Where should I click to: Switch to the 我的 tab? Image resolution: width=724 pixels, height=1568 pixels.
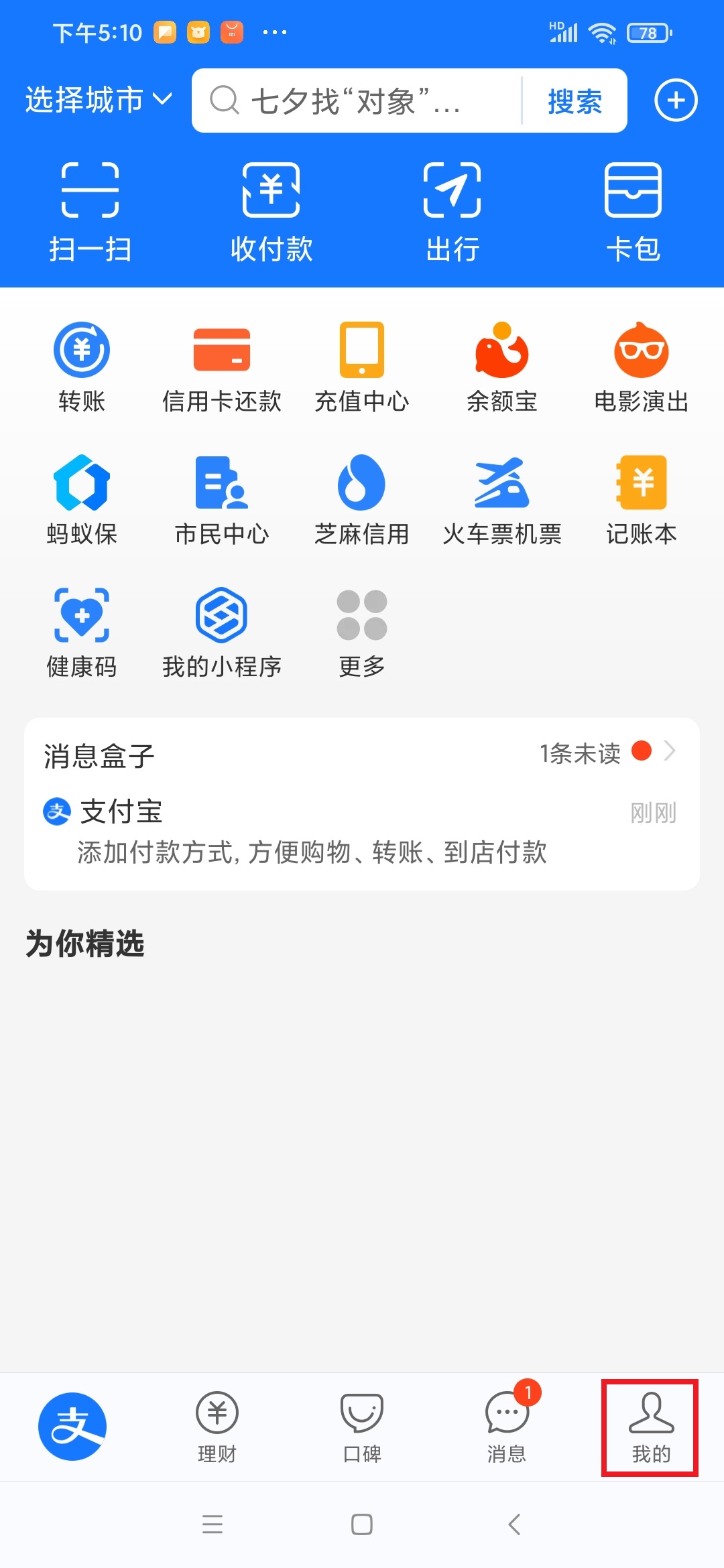pyautogui.click(x=652, y=1427)
